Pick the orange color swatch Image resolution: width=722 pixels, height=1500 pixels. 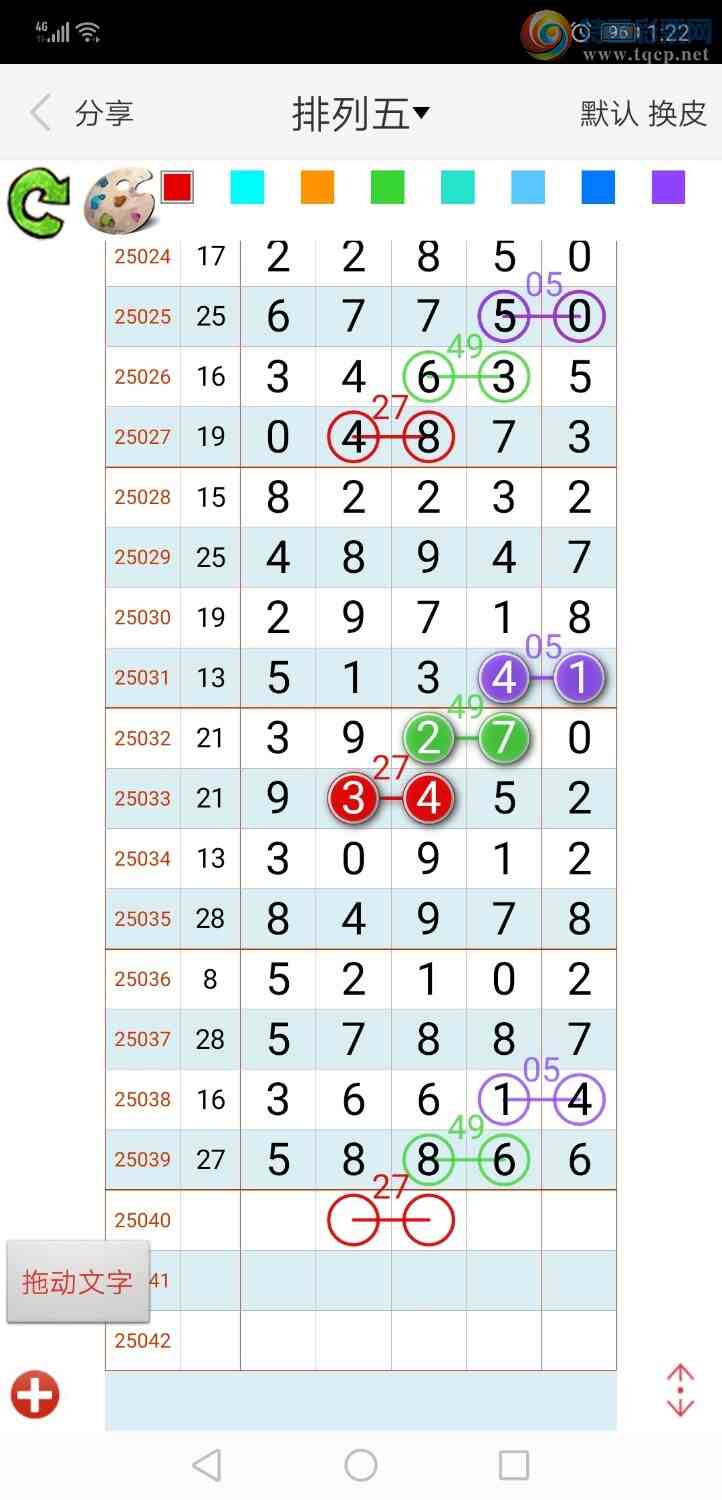(317, 187)
